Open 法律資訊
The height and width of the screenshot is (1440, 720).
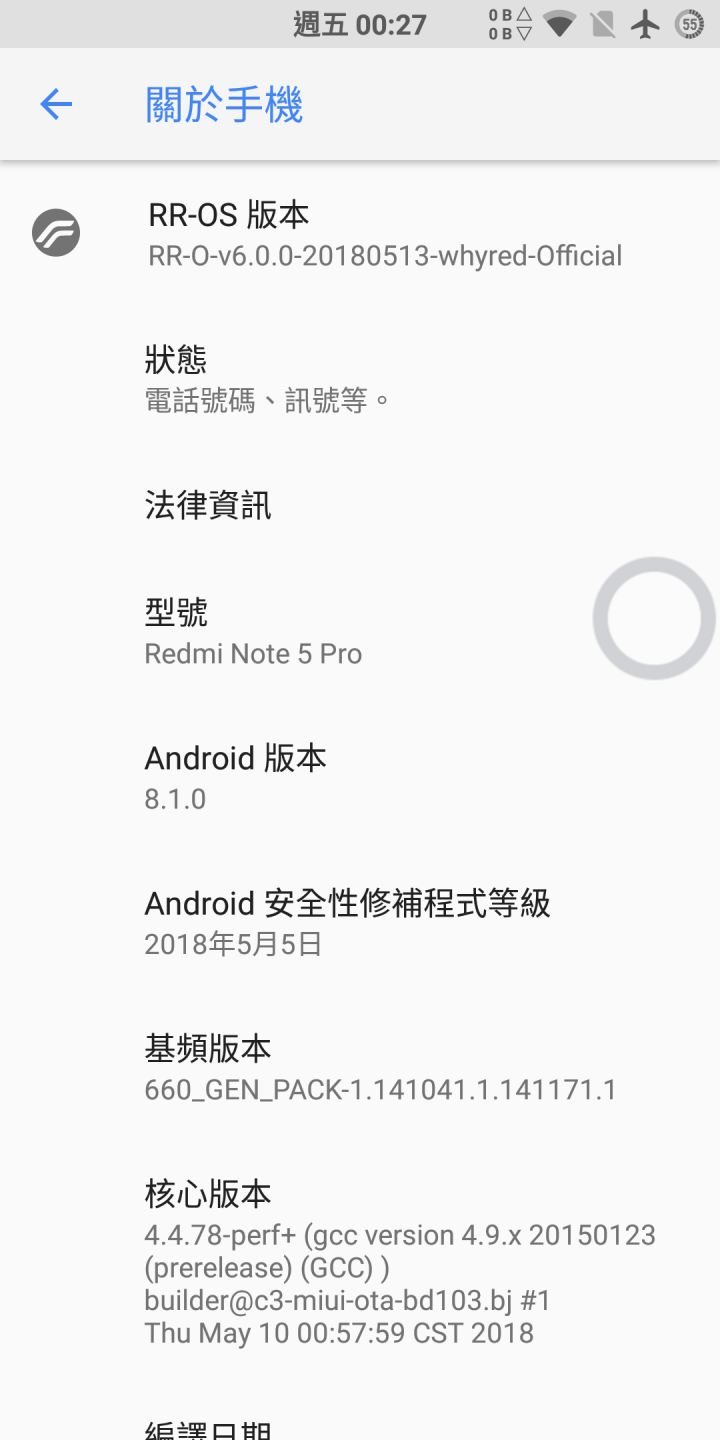point(360,506)
